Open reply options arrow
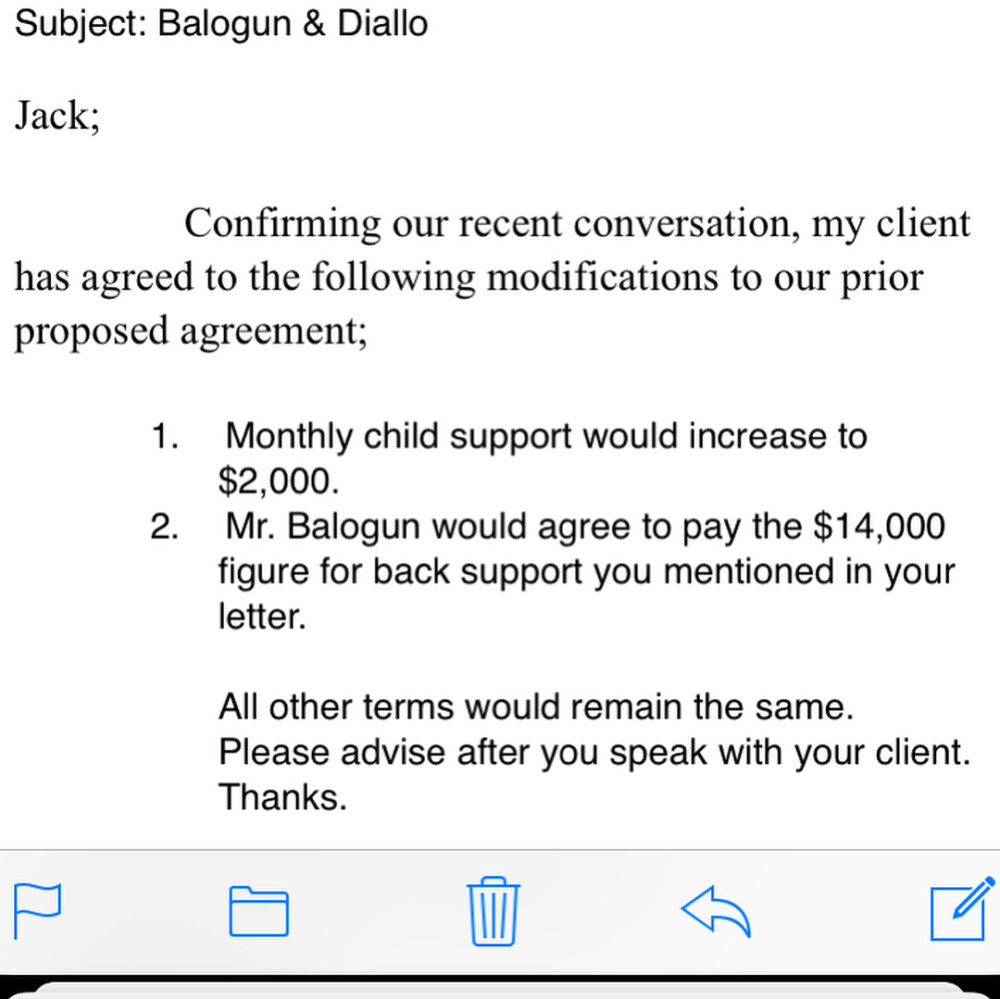Screen dimensions: 1000x999 (715, 910)
